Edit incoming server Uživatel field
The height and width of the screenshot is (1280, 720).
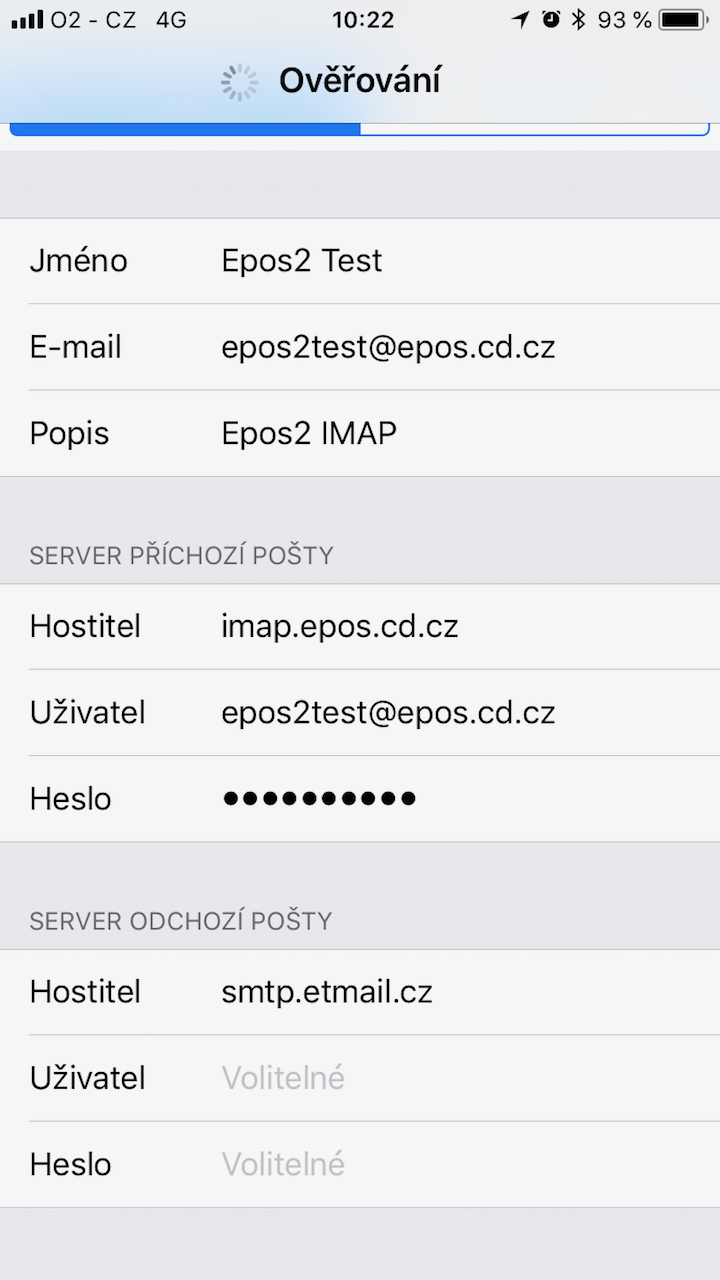point(360,713)
